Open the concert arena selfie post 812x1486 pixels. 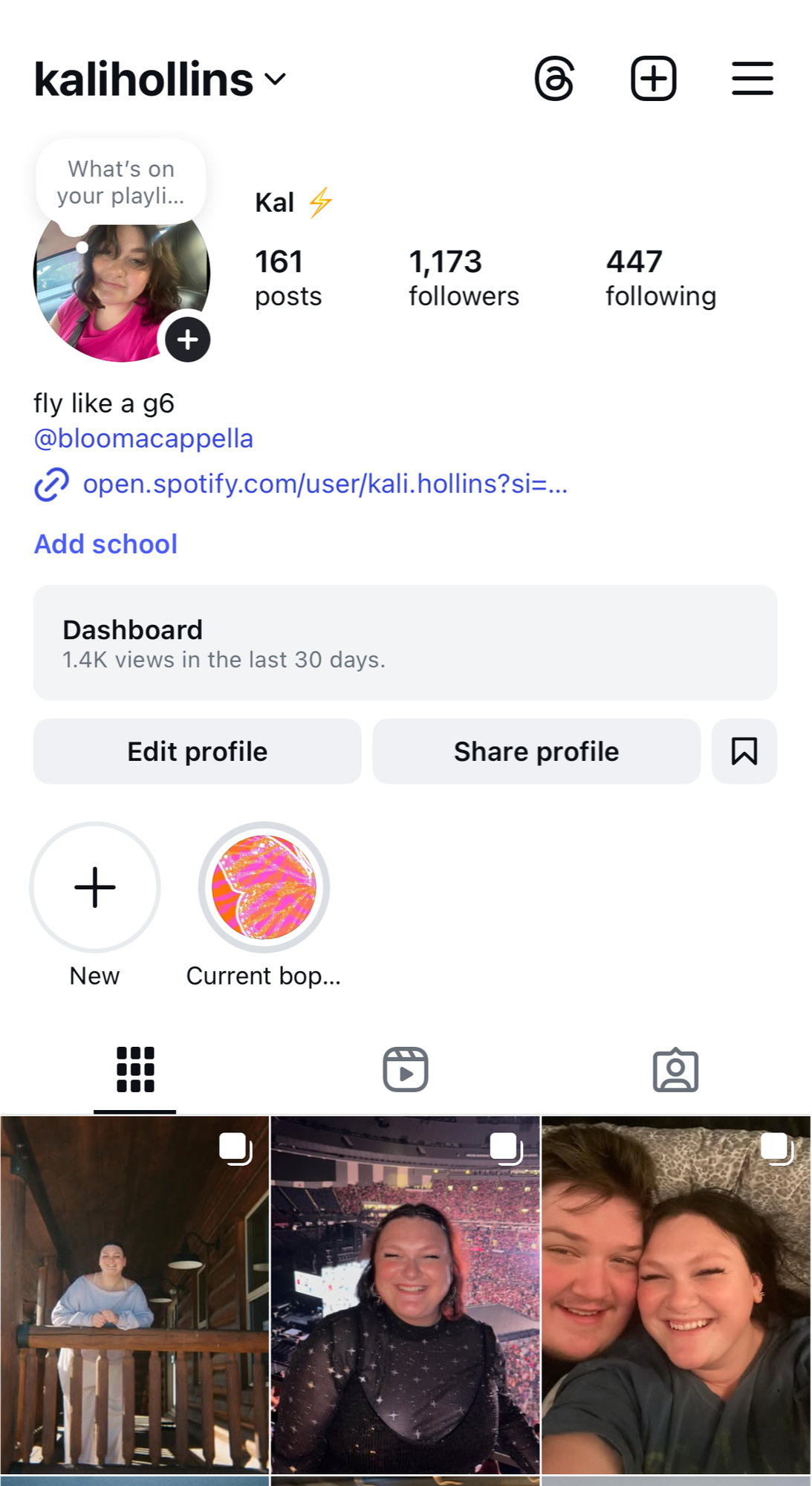pos(405,1294)
